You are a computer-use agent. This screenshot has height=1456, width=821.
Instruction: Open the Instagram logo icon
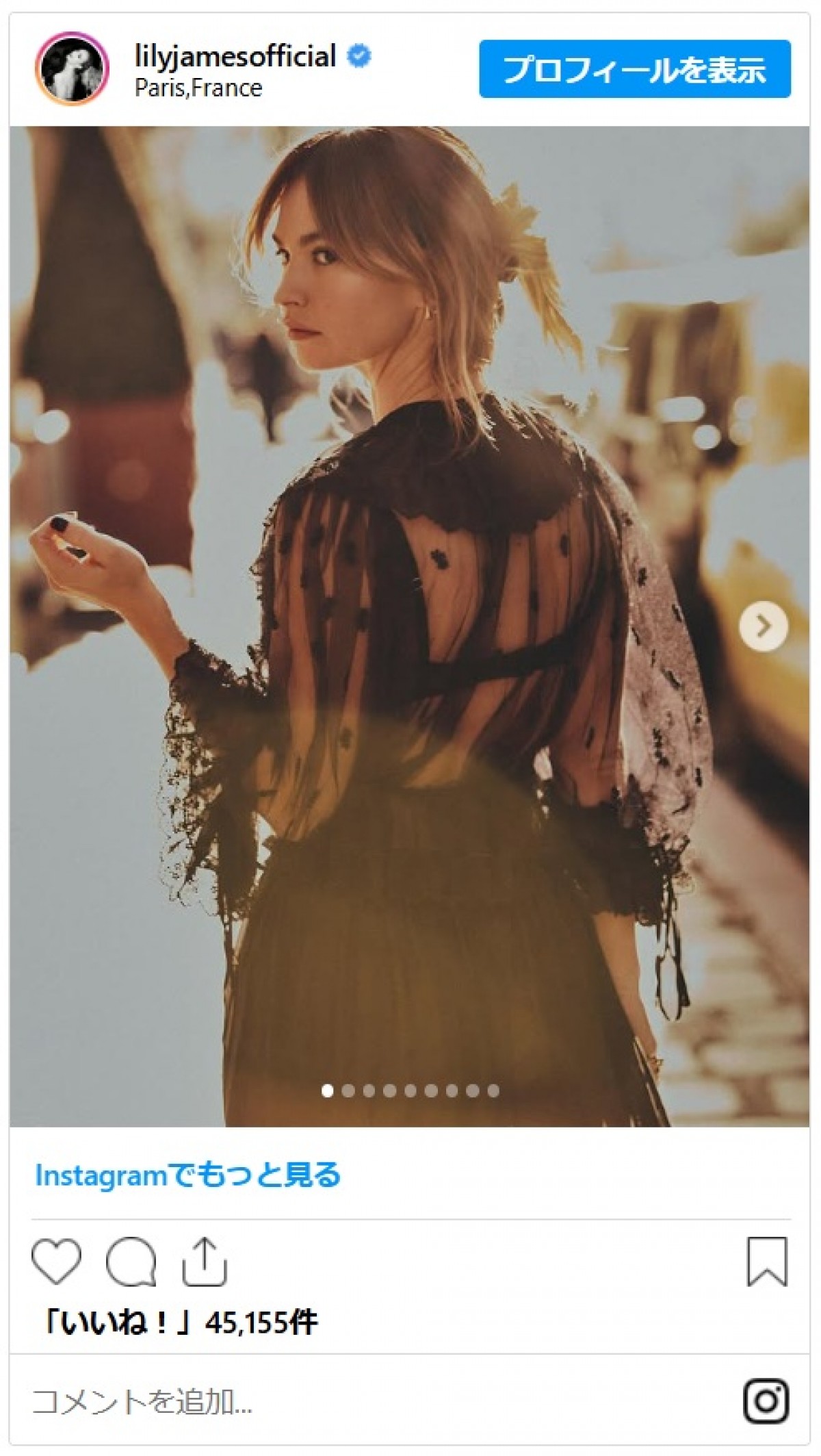point(766,1401)
